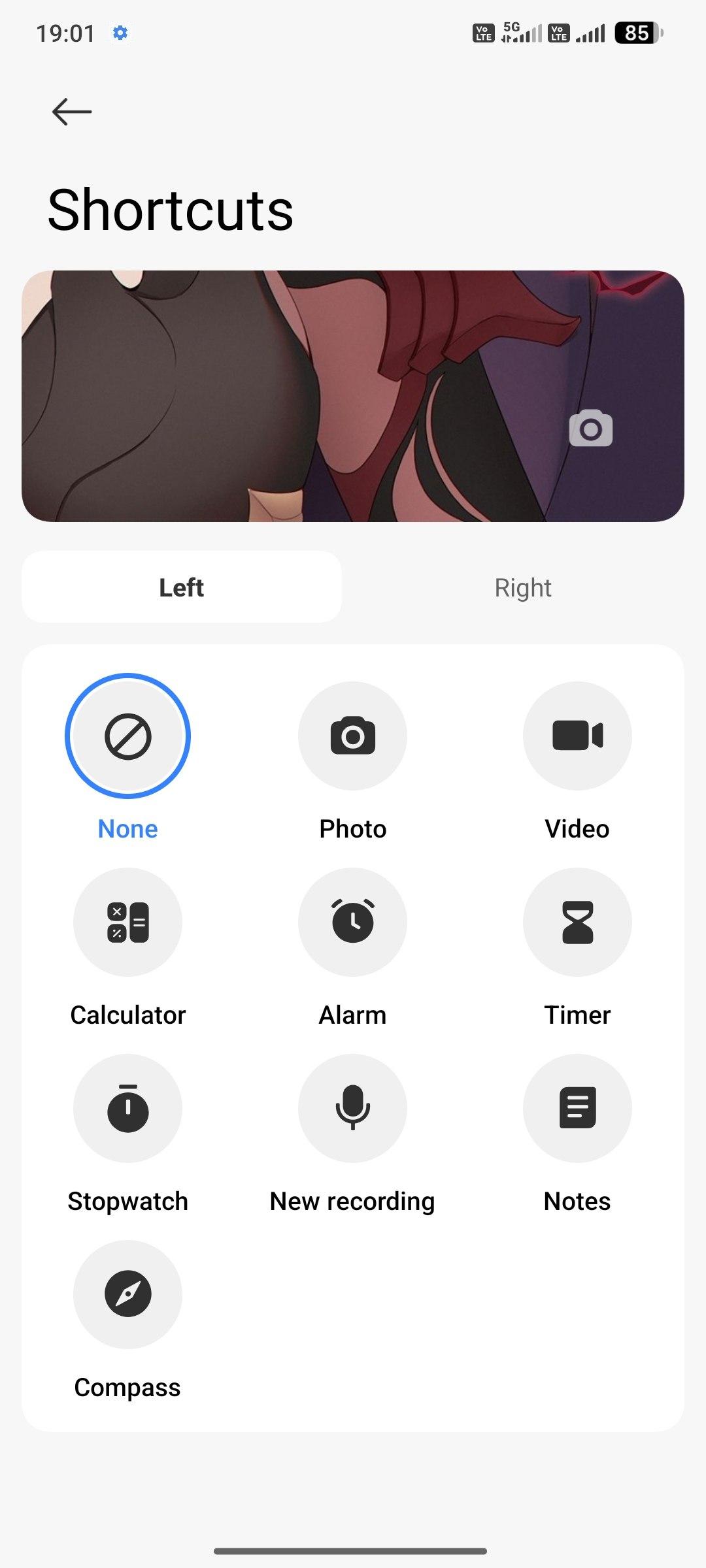Image resolution: width=706 pixels, height=1568 pixels.
Task: Switch to the Right tab
Action: 523,587
